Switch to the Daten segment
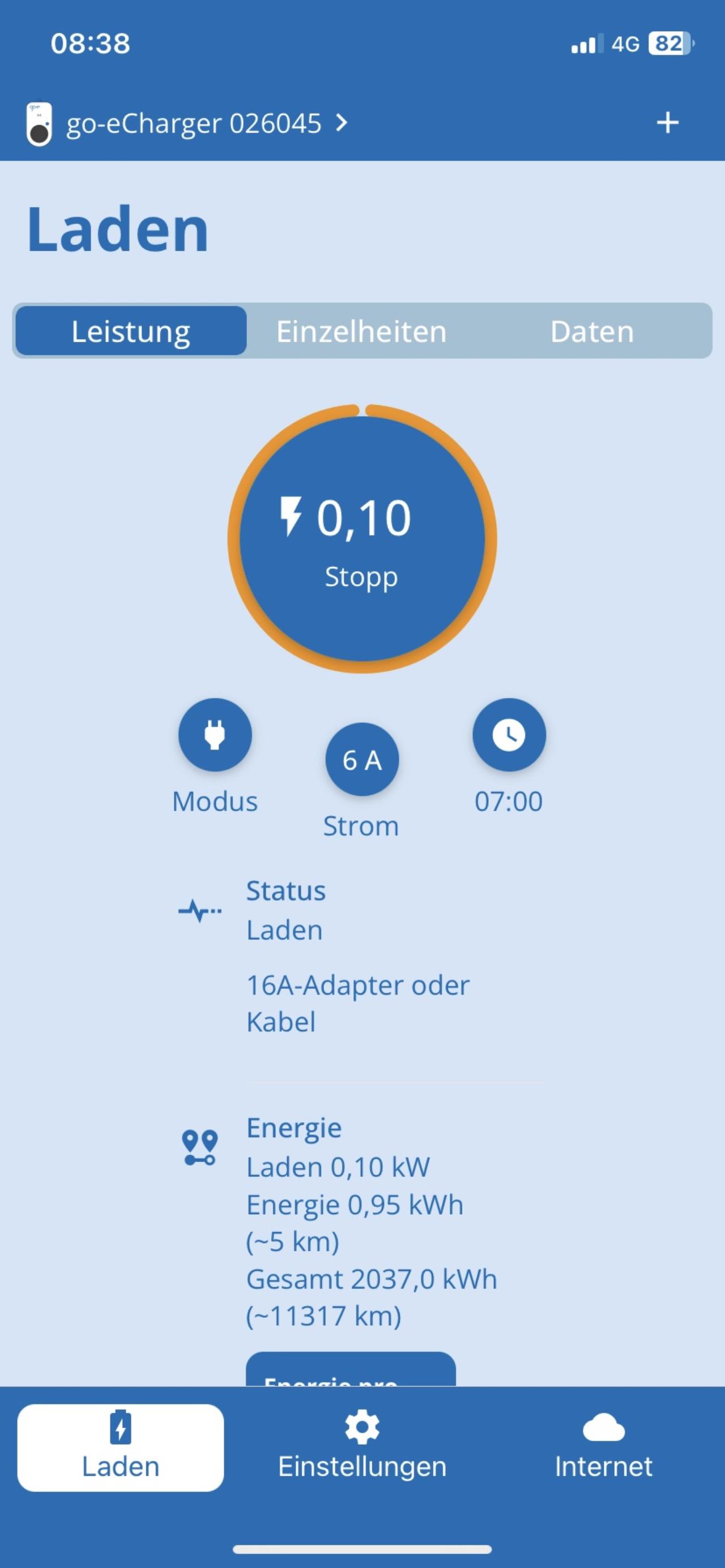 point(592,331)
